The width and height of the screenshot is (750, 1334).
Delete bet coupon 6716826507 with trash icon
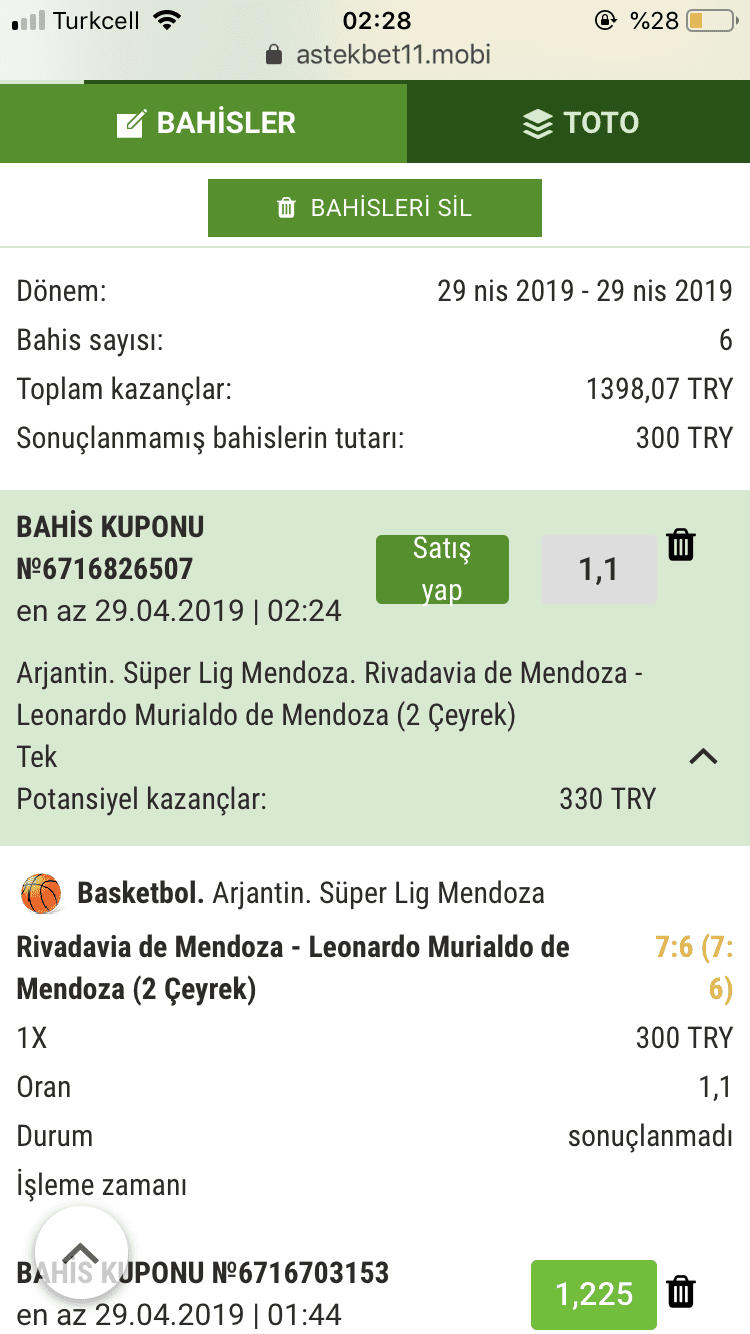click(x=680, y=545)
